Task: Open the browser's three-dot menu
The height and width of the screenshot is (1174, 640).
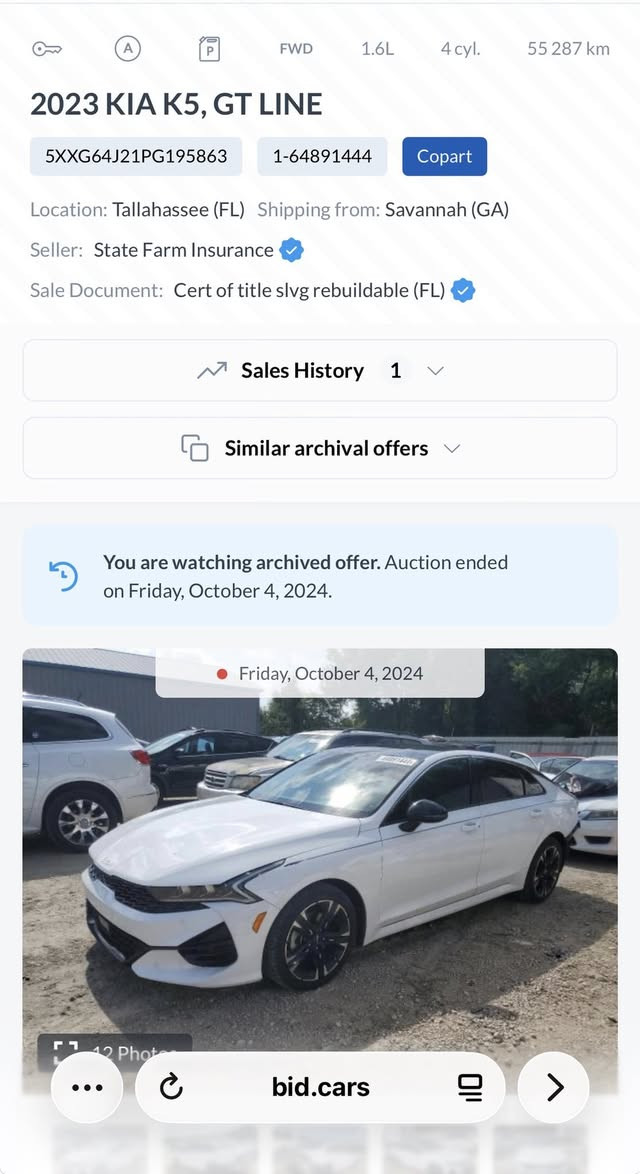Action: 87,1088
